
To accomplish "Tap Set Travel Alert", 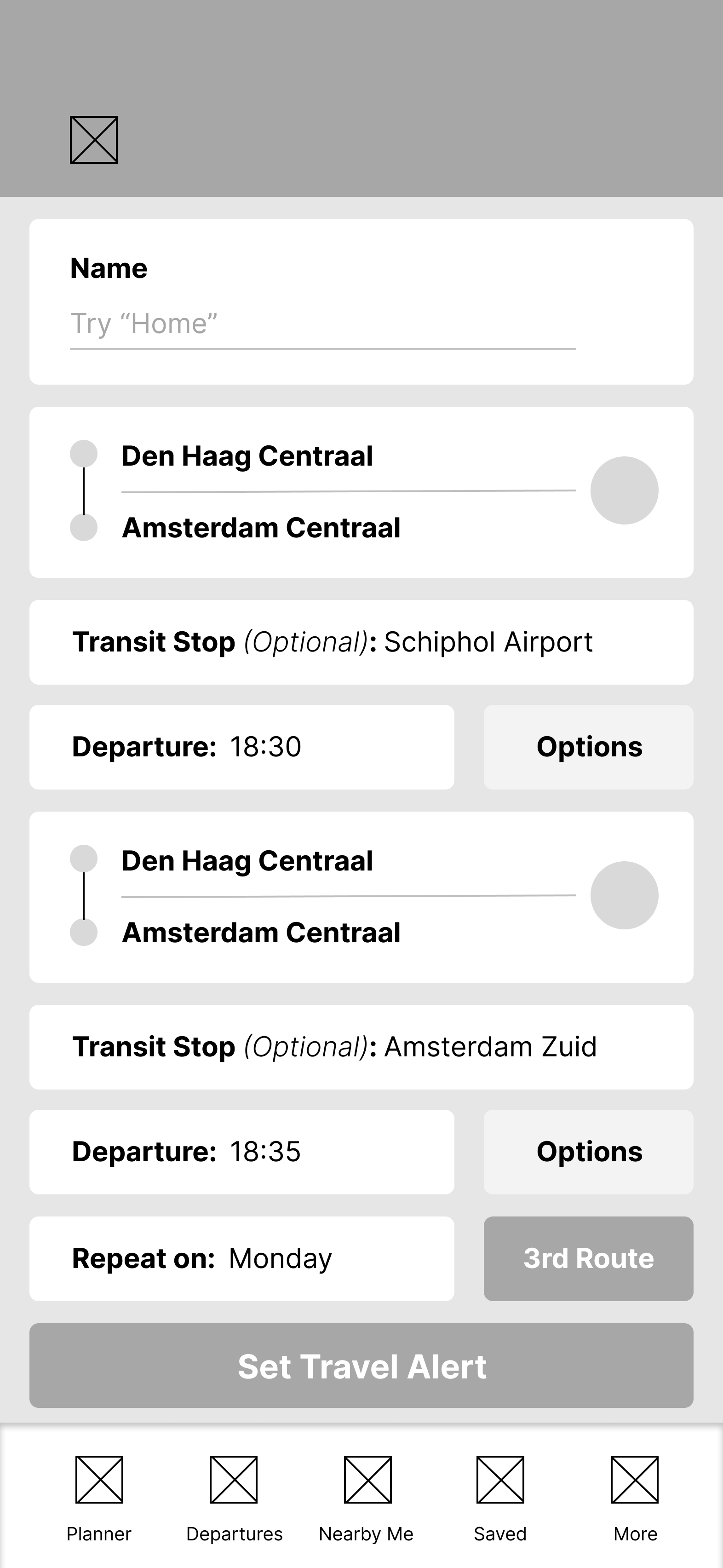I will click(x=361, y=1365).
